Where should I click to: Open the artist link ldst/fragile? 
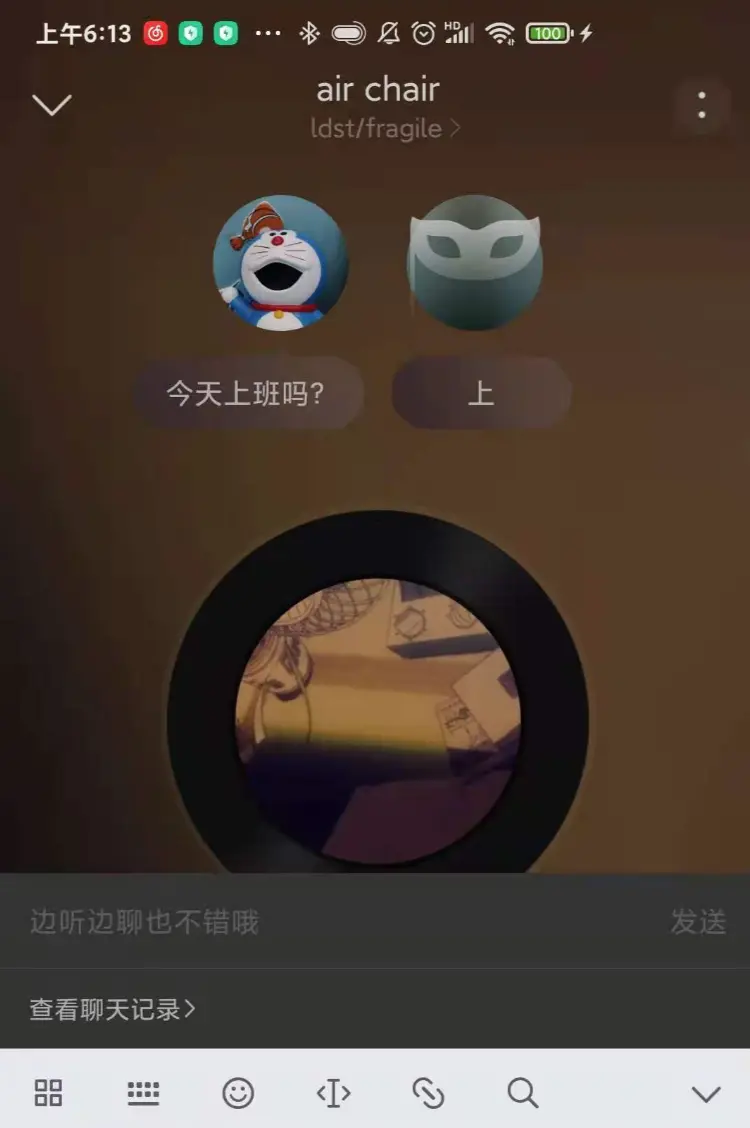[x=384, y=128]
